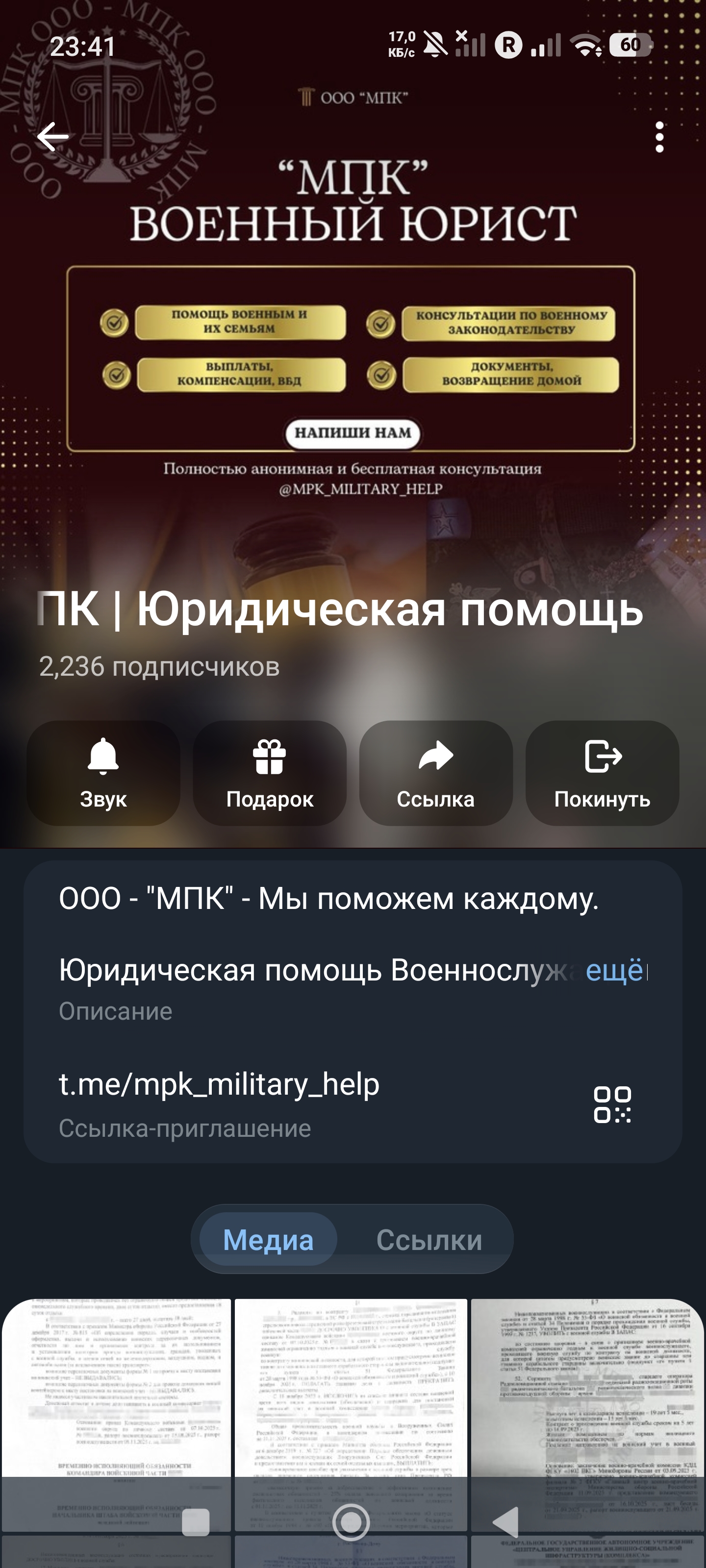Go back using the arrow icon
Image resolution: width=706 pixels, height=1568 pixels.
coord(53,136)
